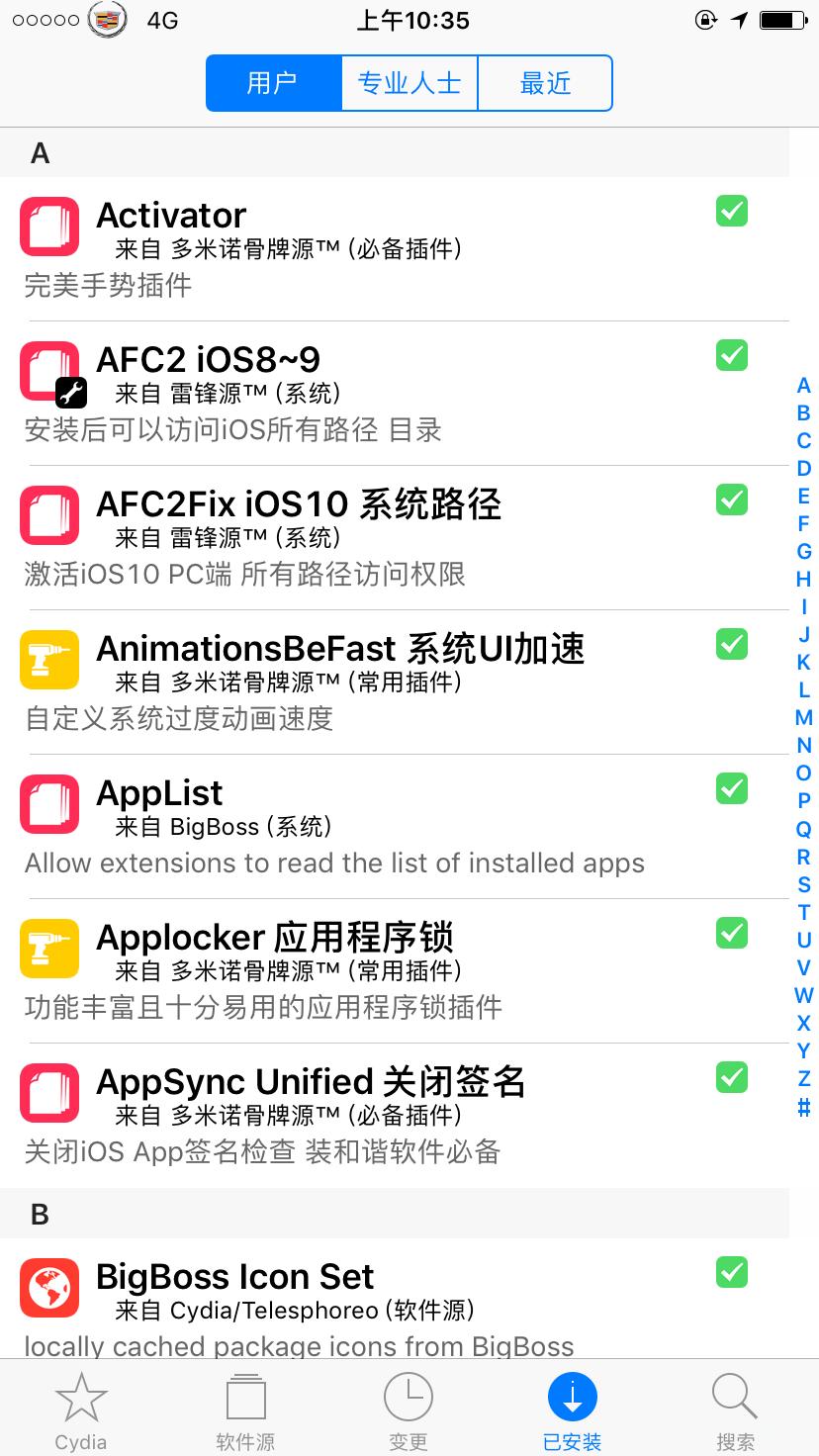Image resolution: width=819 pixels, height=1456 pixels.
Task: Select the AnimationsBeFast drill icon
Action: tap(49, 660)
